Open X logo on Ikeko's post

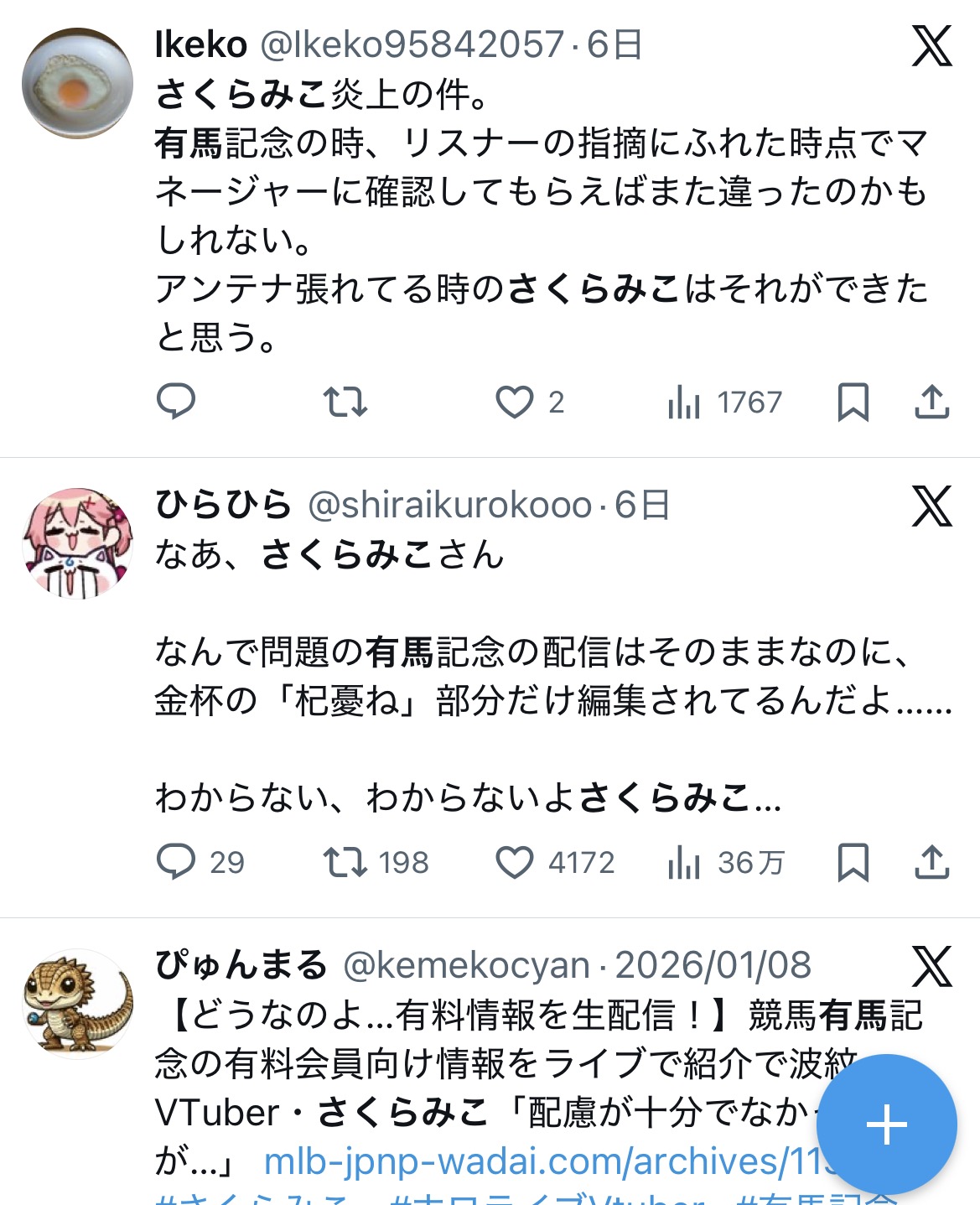tap(932, 45)
